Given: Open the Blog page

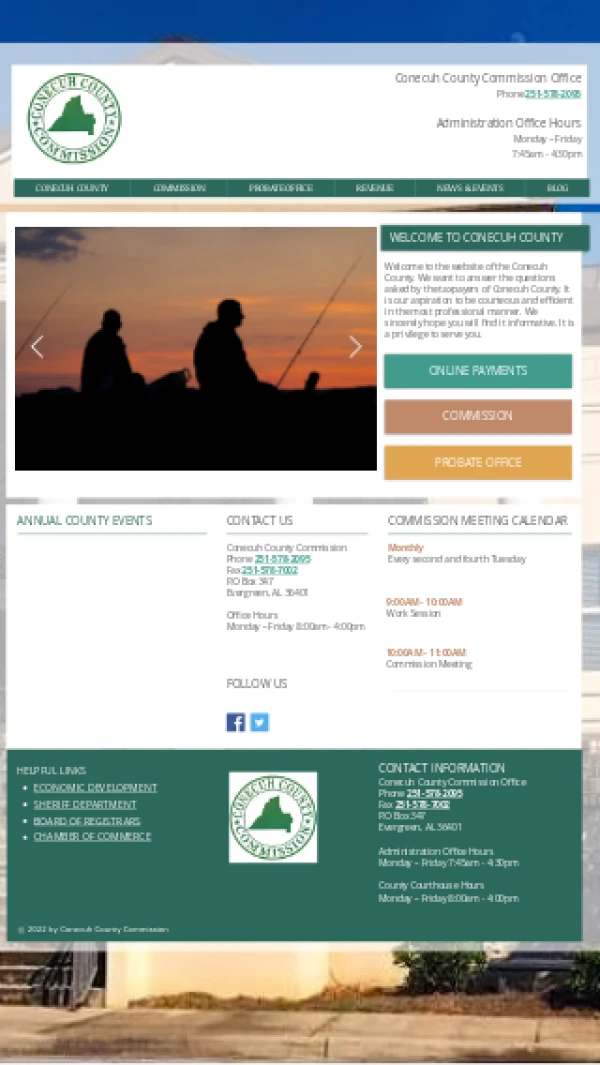Looking at the screenshot, I should point(557,188).
